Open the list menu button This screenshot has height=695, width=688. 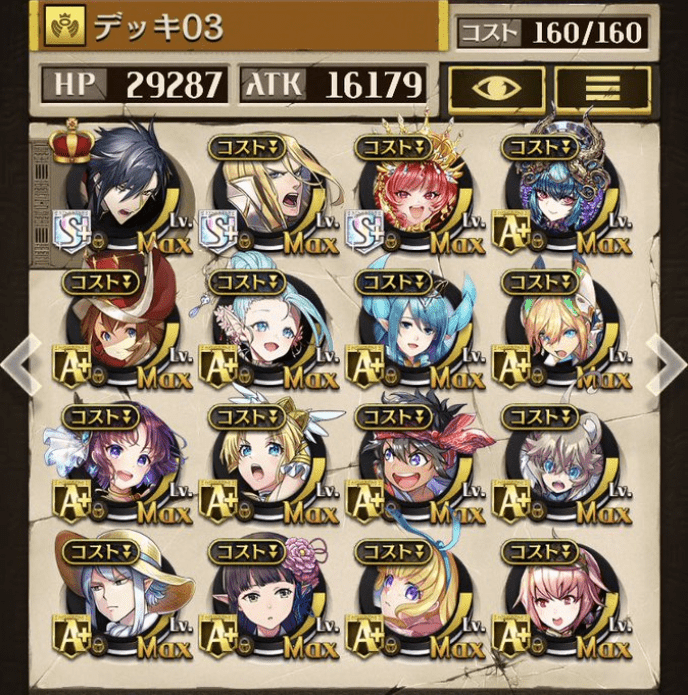click(602, 88)
